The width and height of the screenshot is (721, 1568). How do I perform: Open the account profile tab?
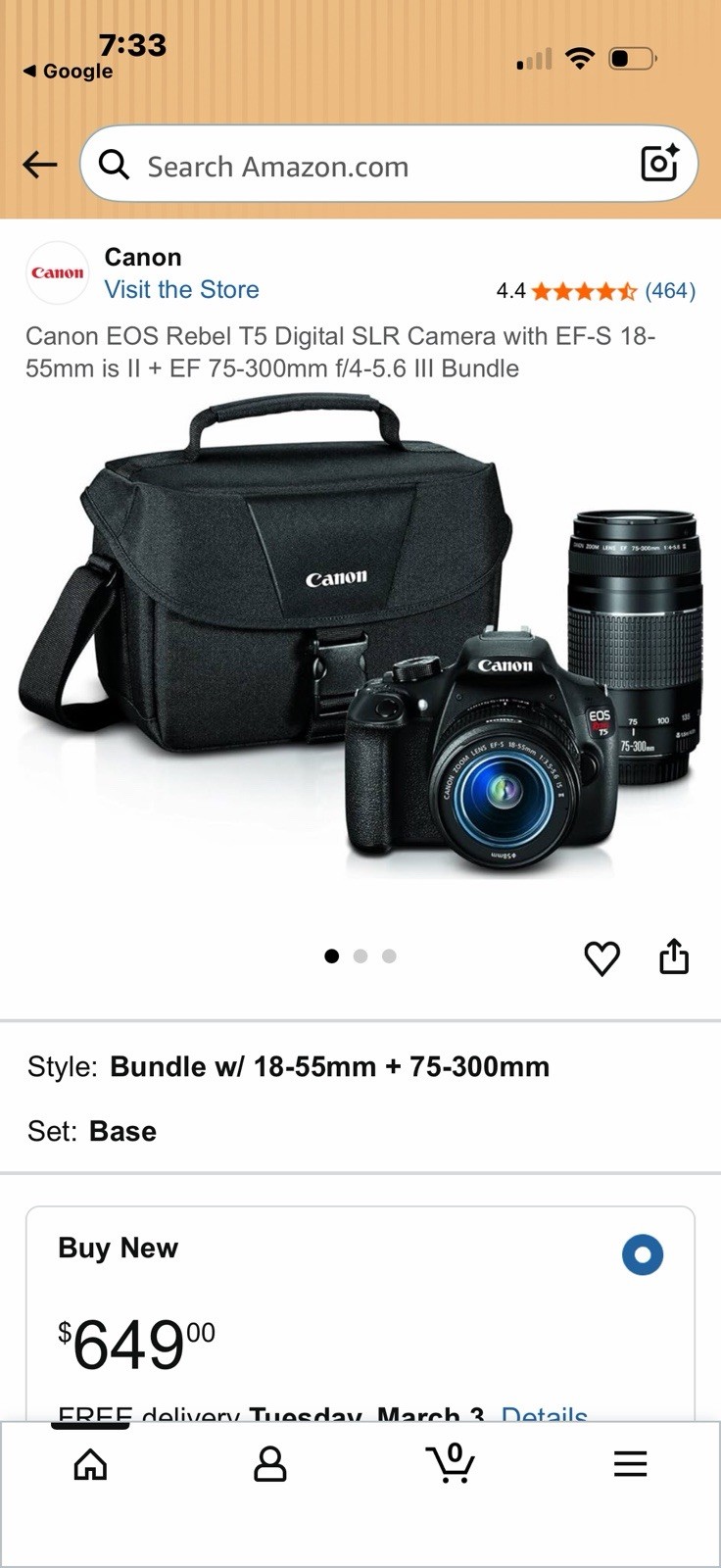[x=270, y=1464]
